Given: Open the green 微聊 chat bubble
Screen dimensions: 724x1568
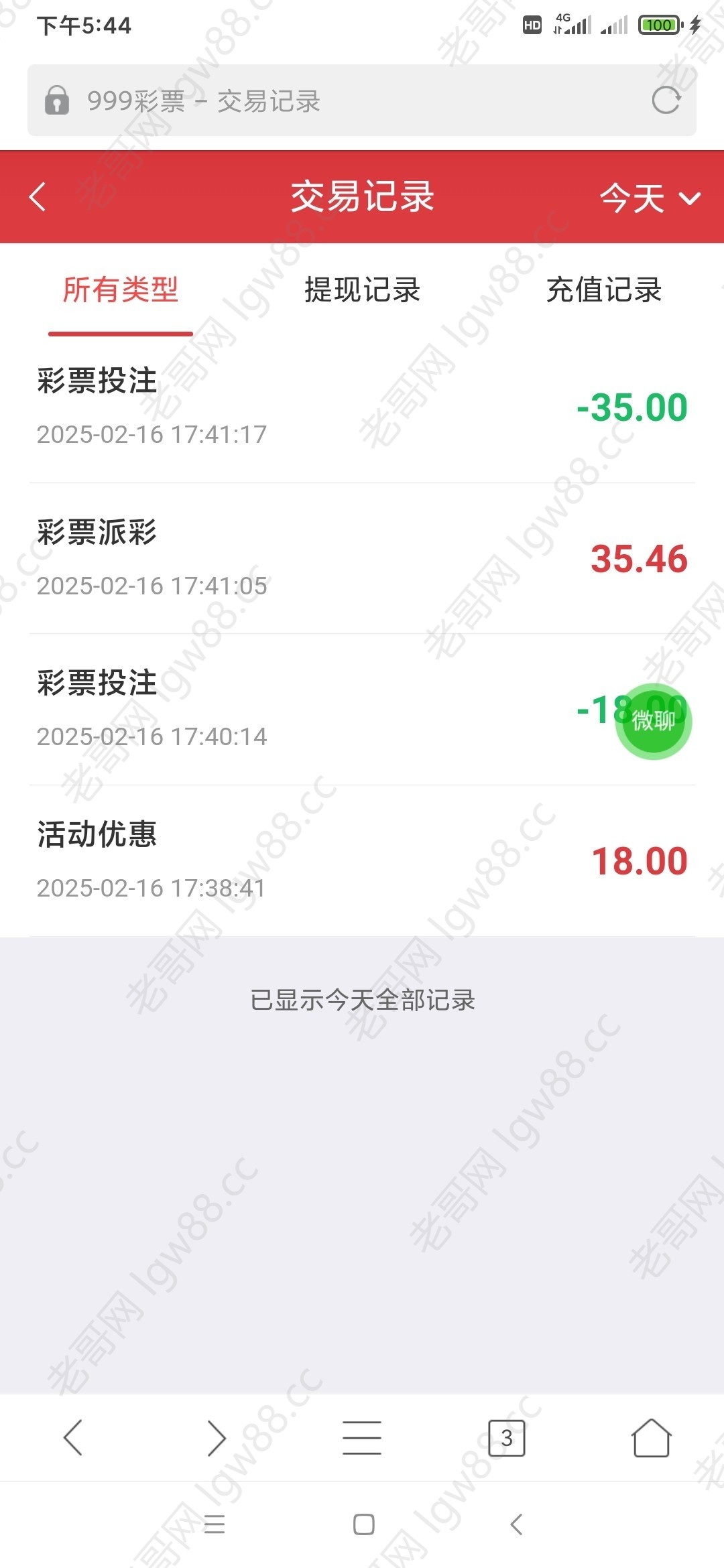Looking at the screenshot, I should (654, 722).
